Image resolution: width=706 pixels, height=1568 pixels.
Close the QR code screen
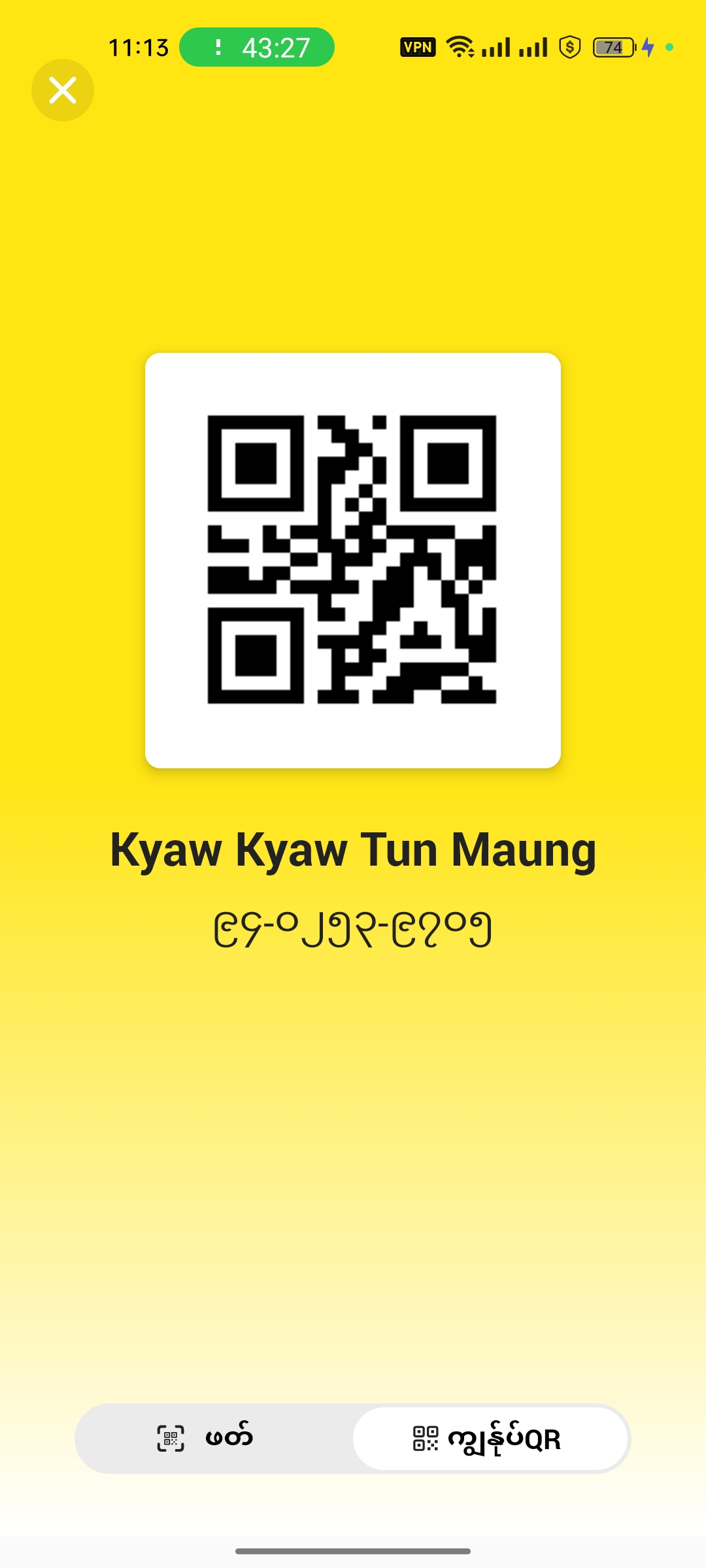coord(63,90)
